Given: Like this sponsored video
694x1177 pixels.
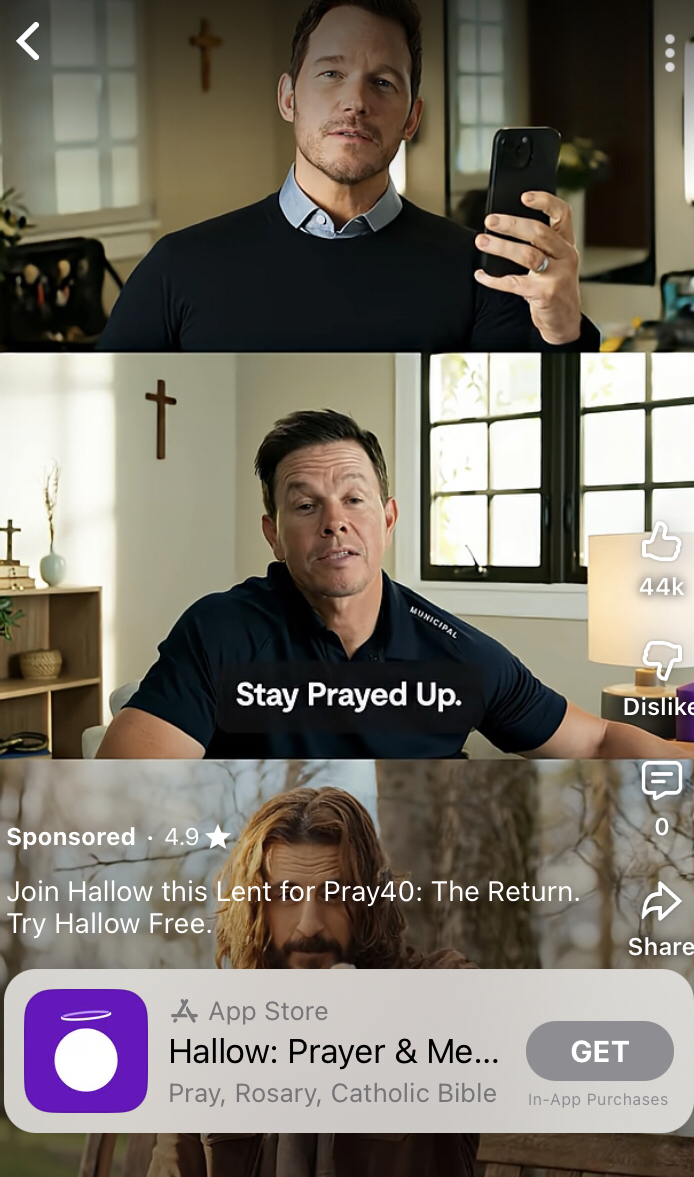Looking at the screenshot, I should (x=661, y=545).
